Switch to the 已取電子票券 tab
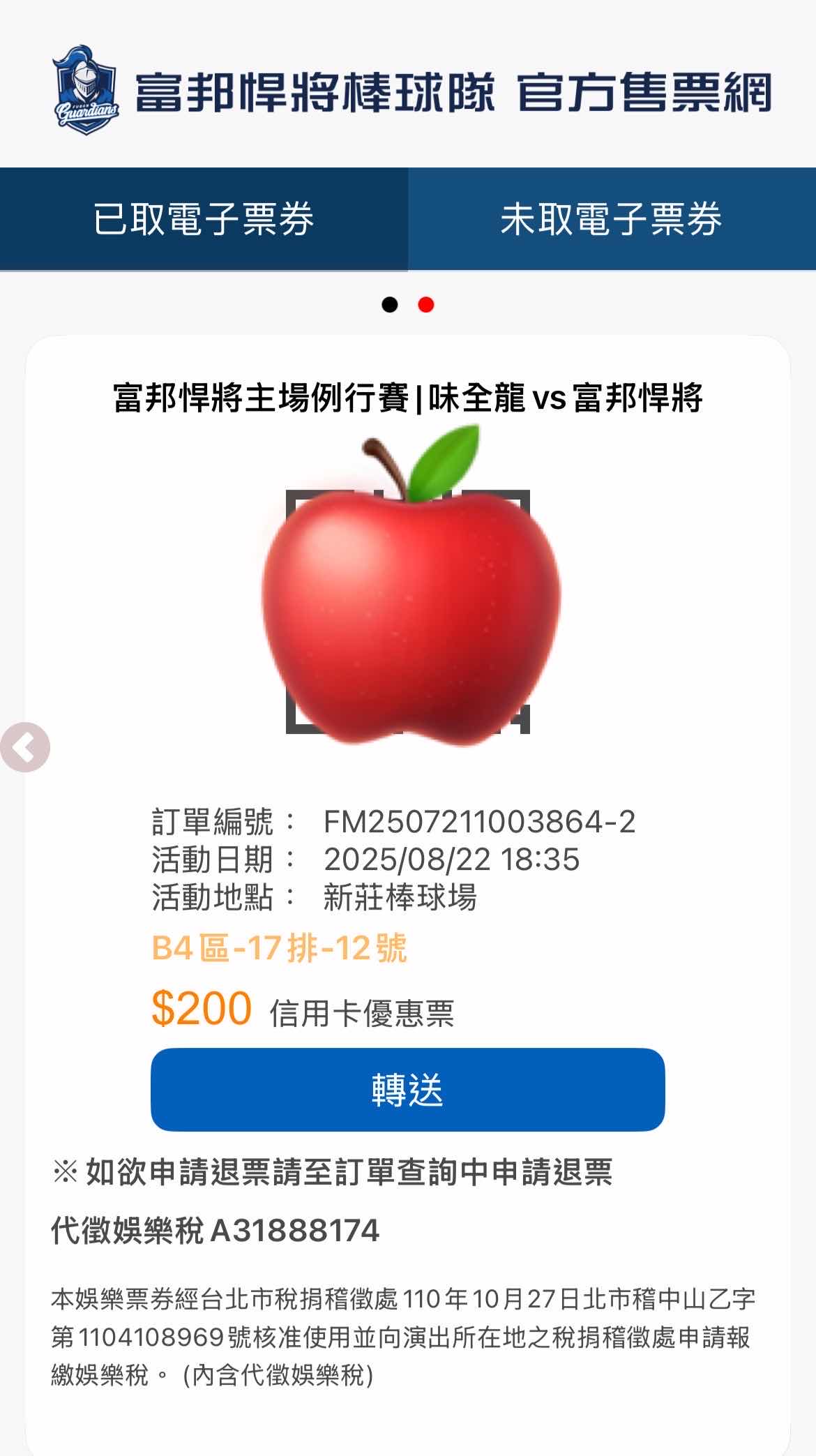 tap(204, 219)
